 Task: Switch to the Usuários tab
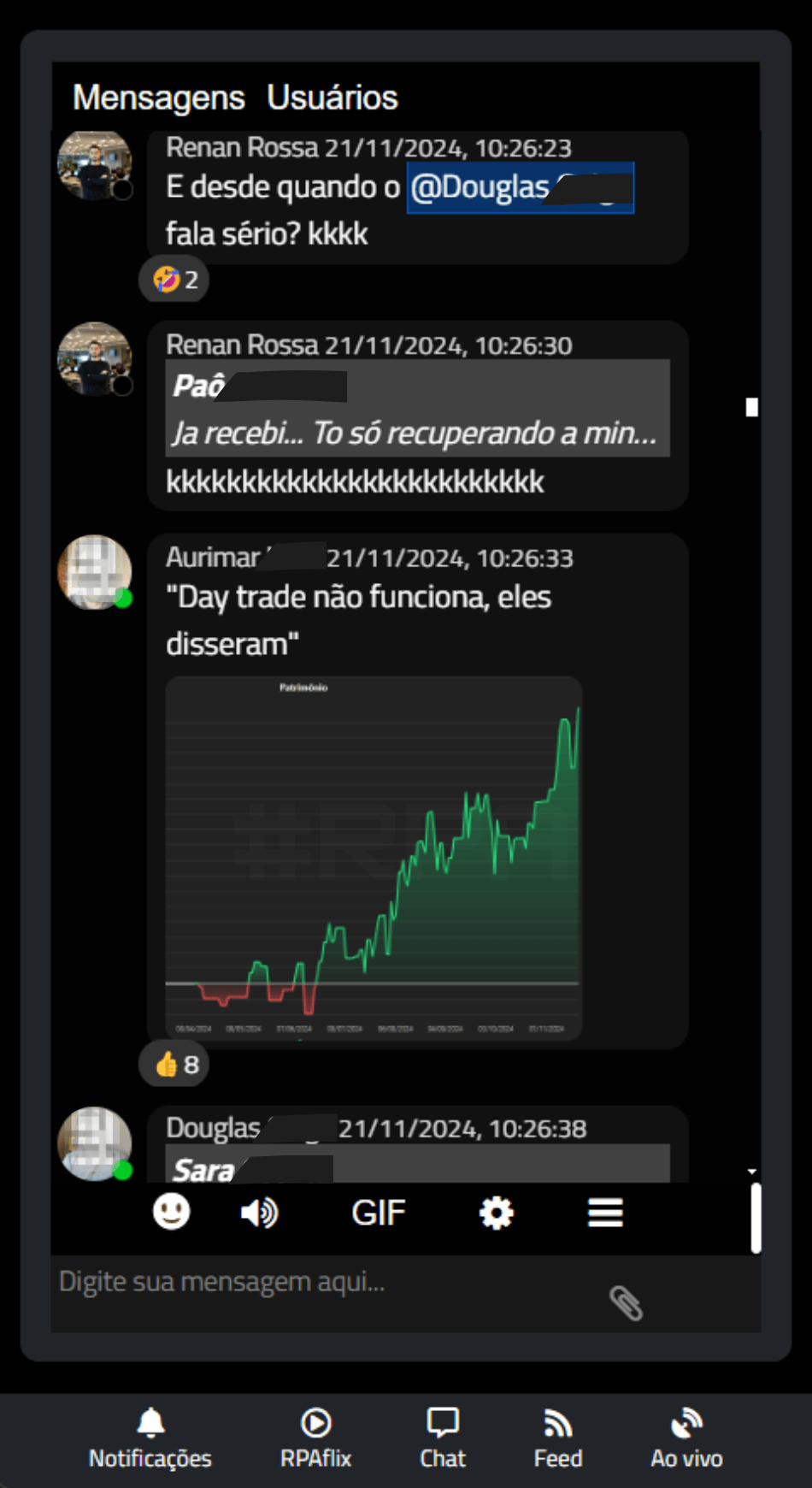(x=332, y=97)
